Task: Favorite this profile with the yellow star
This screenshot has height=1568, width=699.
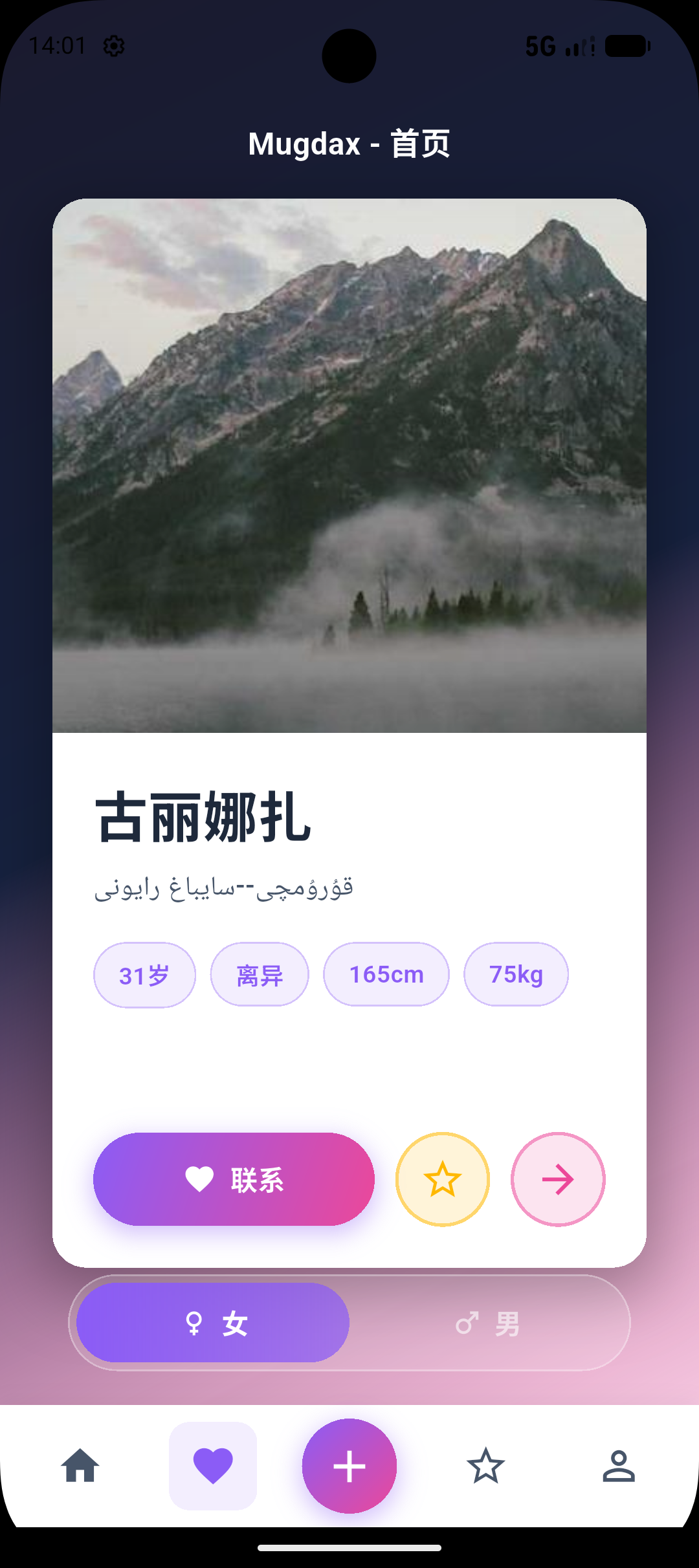Action: click(443, 1179)
